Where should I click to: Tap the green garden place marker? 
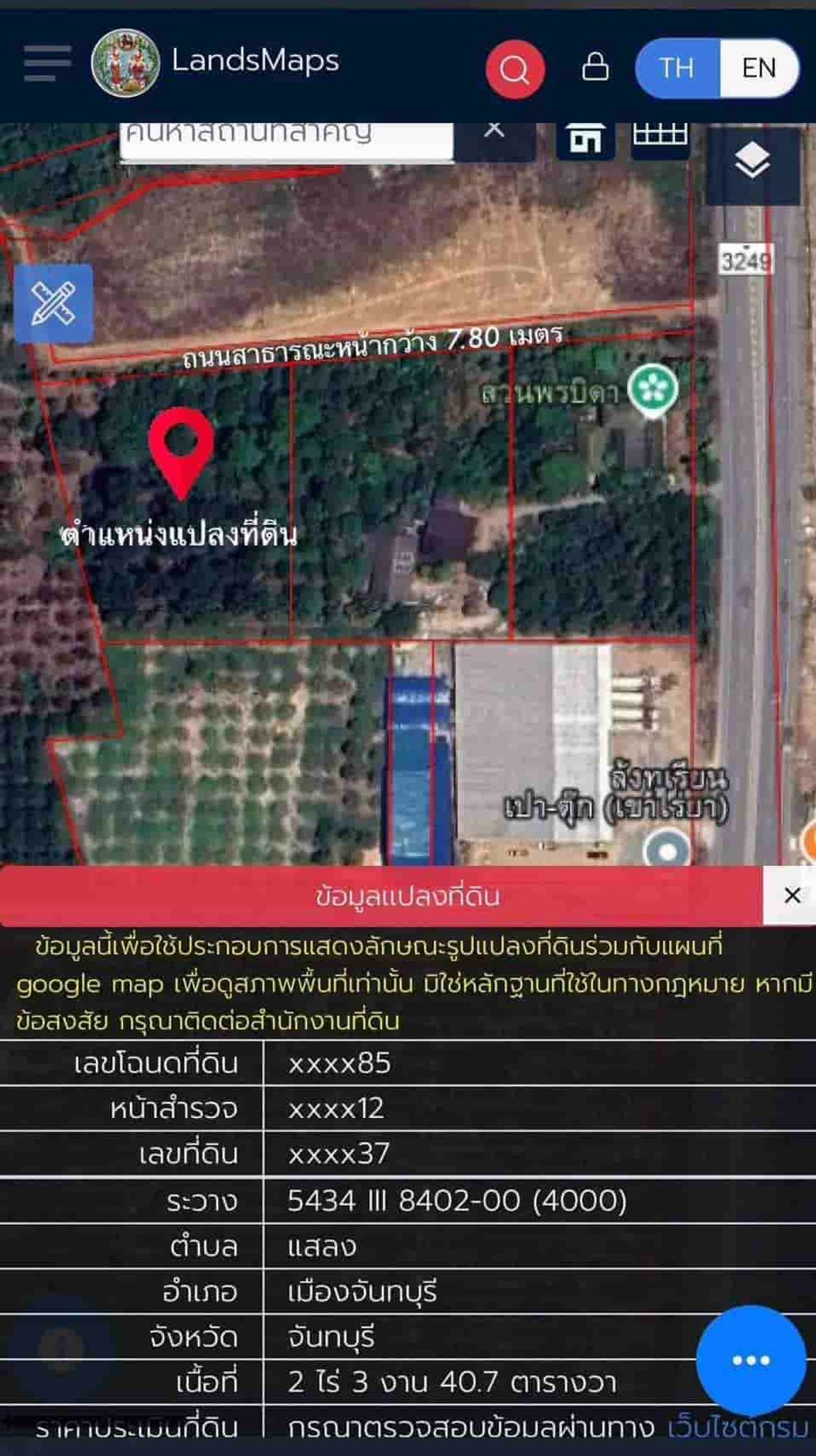click(x=653, y=390)
